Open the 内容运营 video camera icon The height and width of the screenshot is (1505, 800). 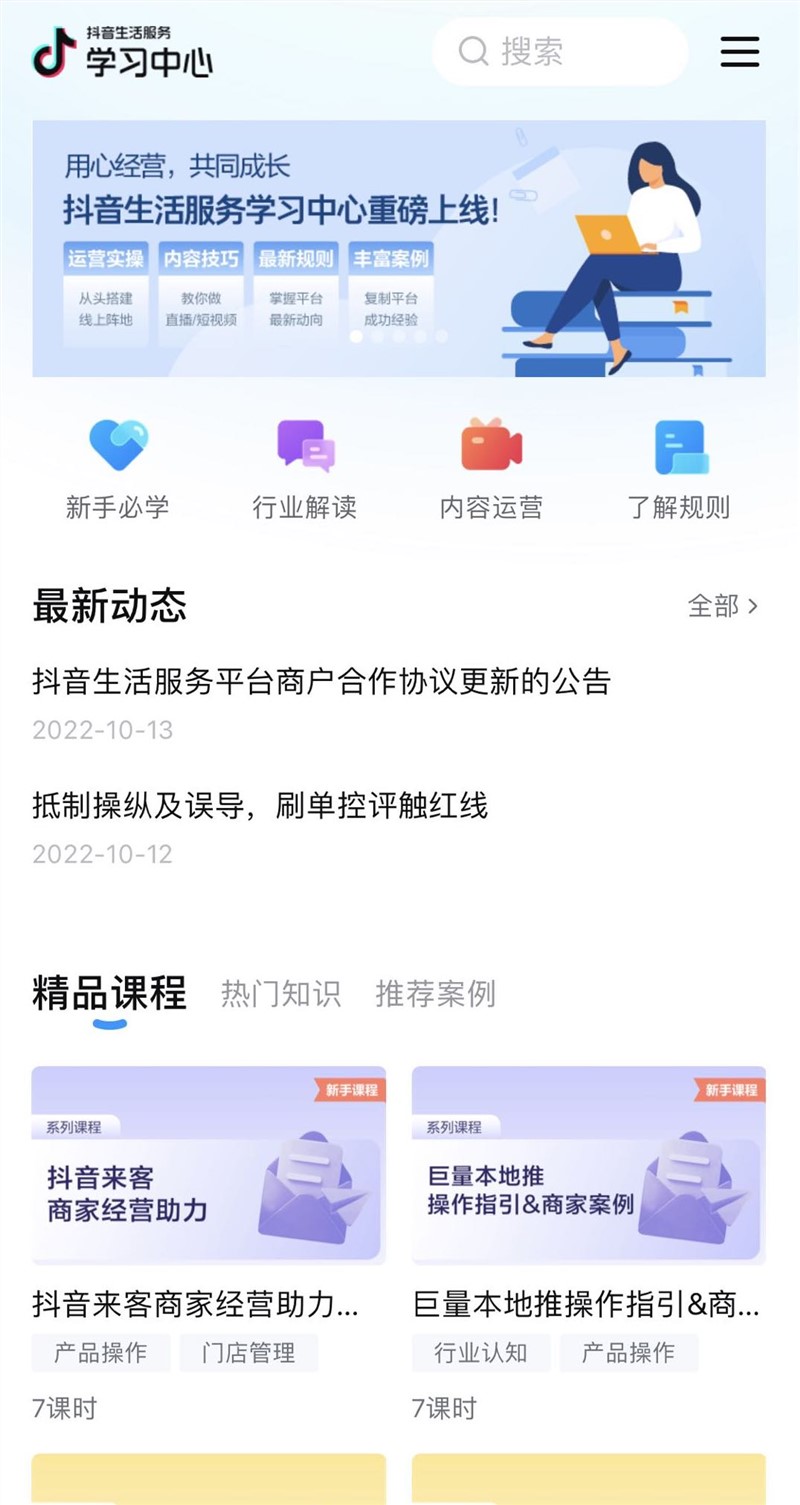[x=492, y=447]
